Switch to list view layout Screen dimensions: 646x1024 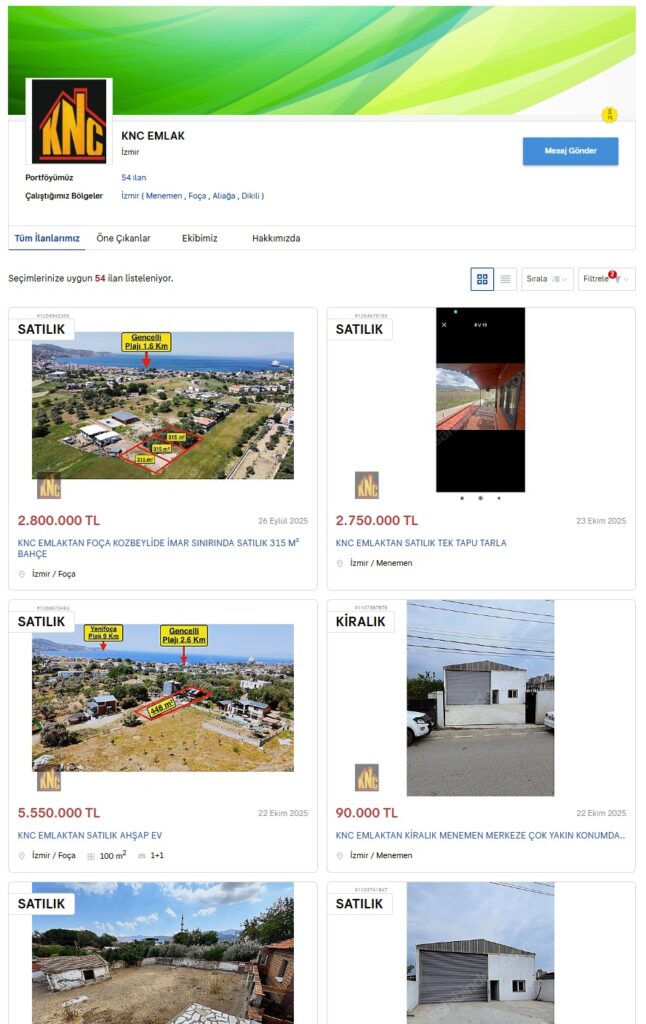[506, 279]
